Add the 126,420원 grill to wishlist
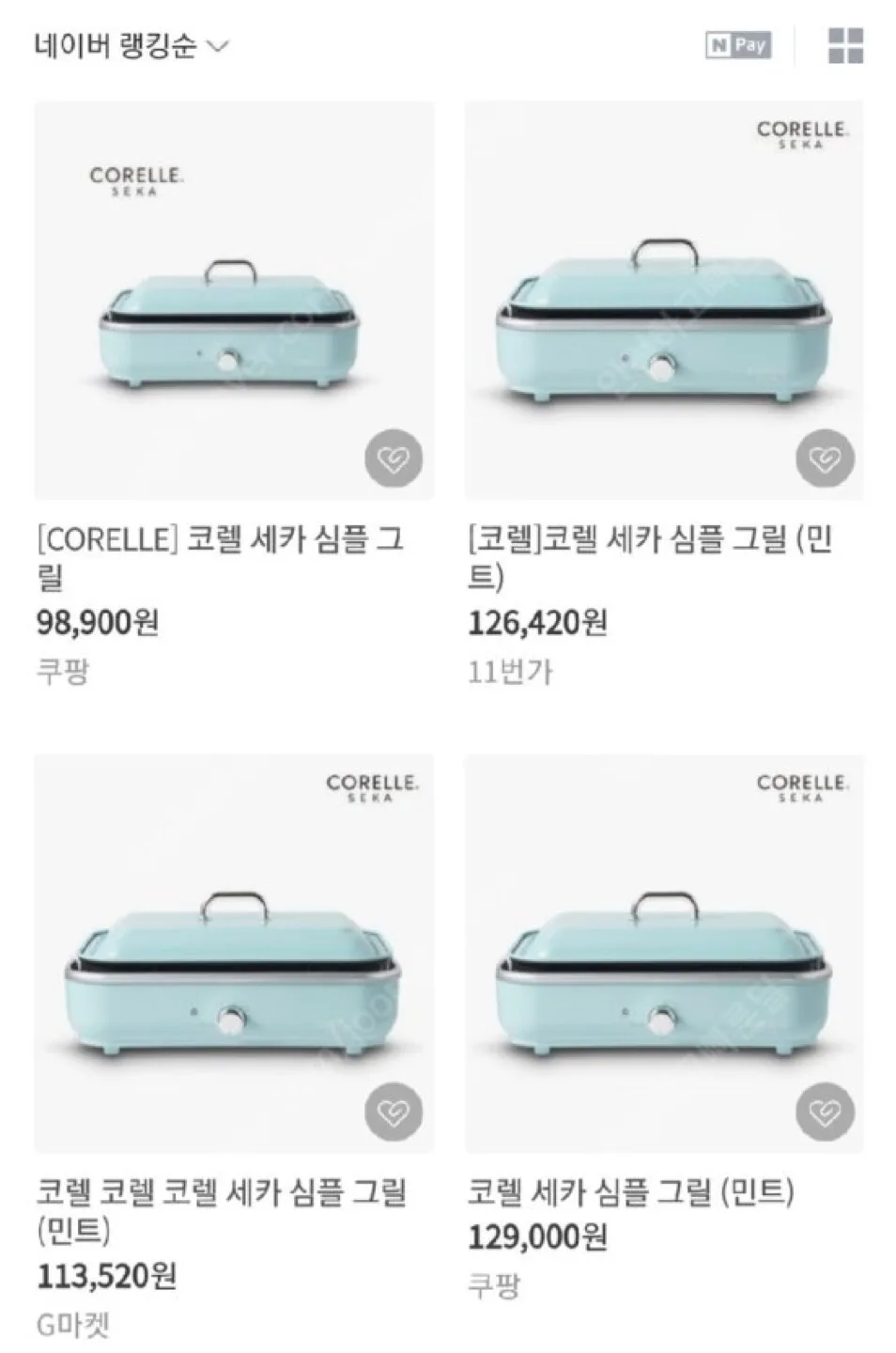Viewport: 896px width, 1353px height. tap(825, 459)
